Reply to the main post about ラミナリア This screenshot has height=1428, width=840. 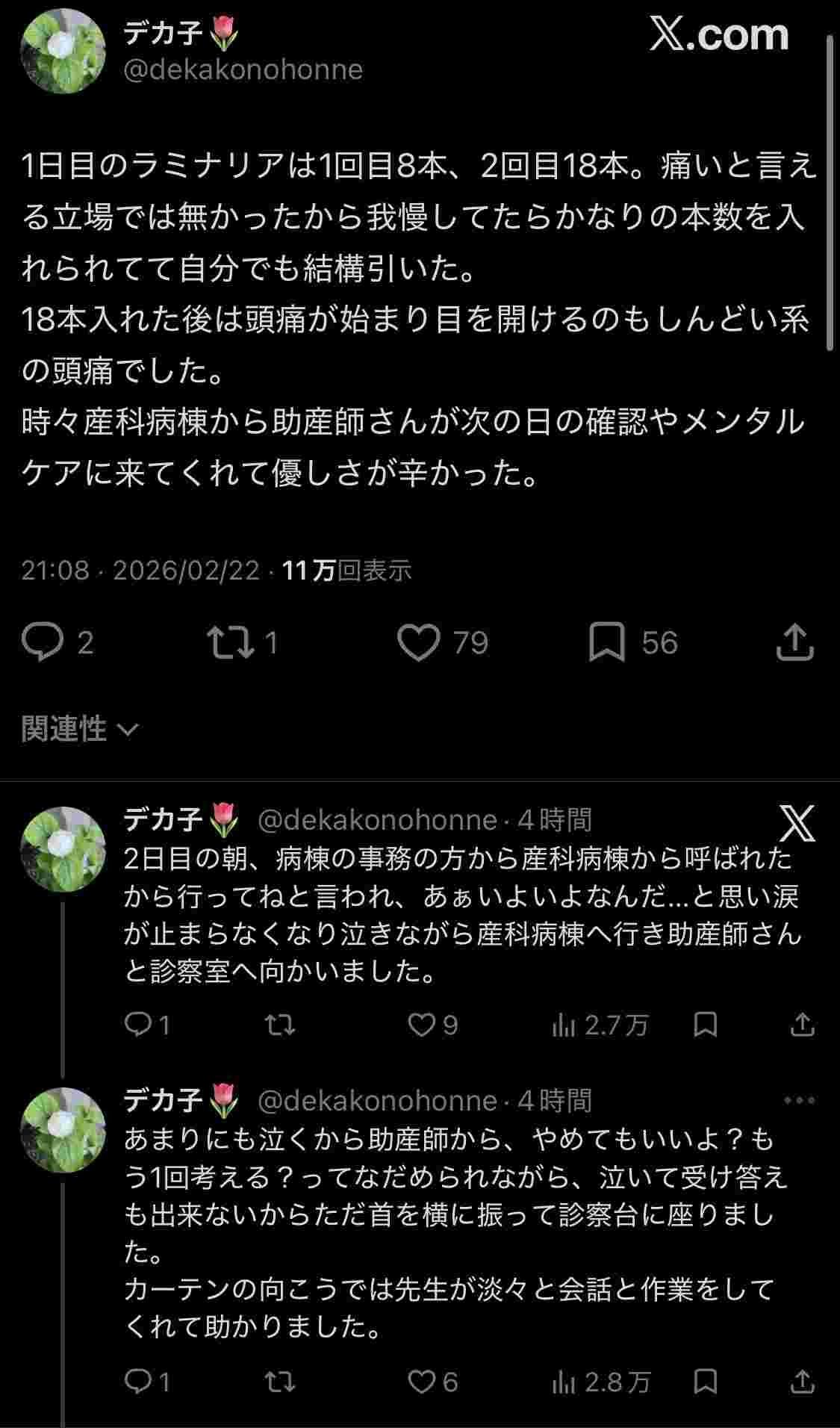43,643
